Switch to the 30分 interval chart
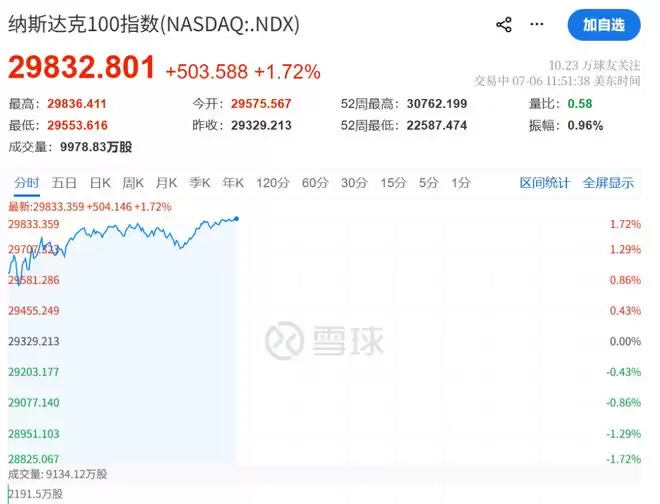This screenshot has height=504, width=660. pyautogui.click(x=354, y=183)
